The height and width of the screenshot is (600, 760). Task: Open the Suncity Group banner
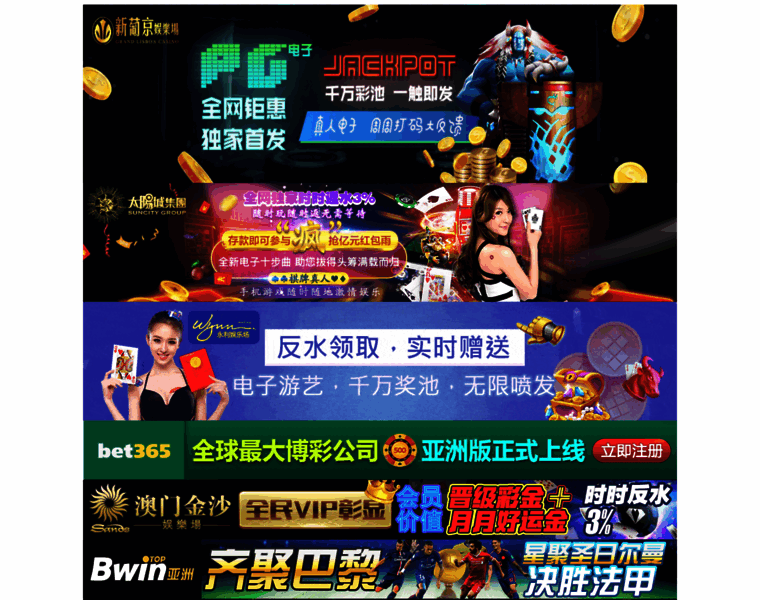[380, 243]
